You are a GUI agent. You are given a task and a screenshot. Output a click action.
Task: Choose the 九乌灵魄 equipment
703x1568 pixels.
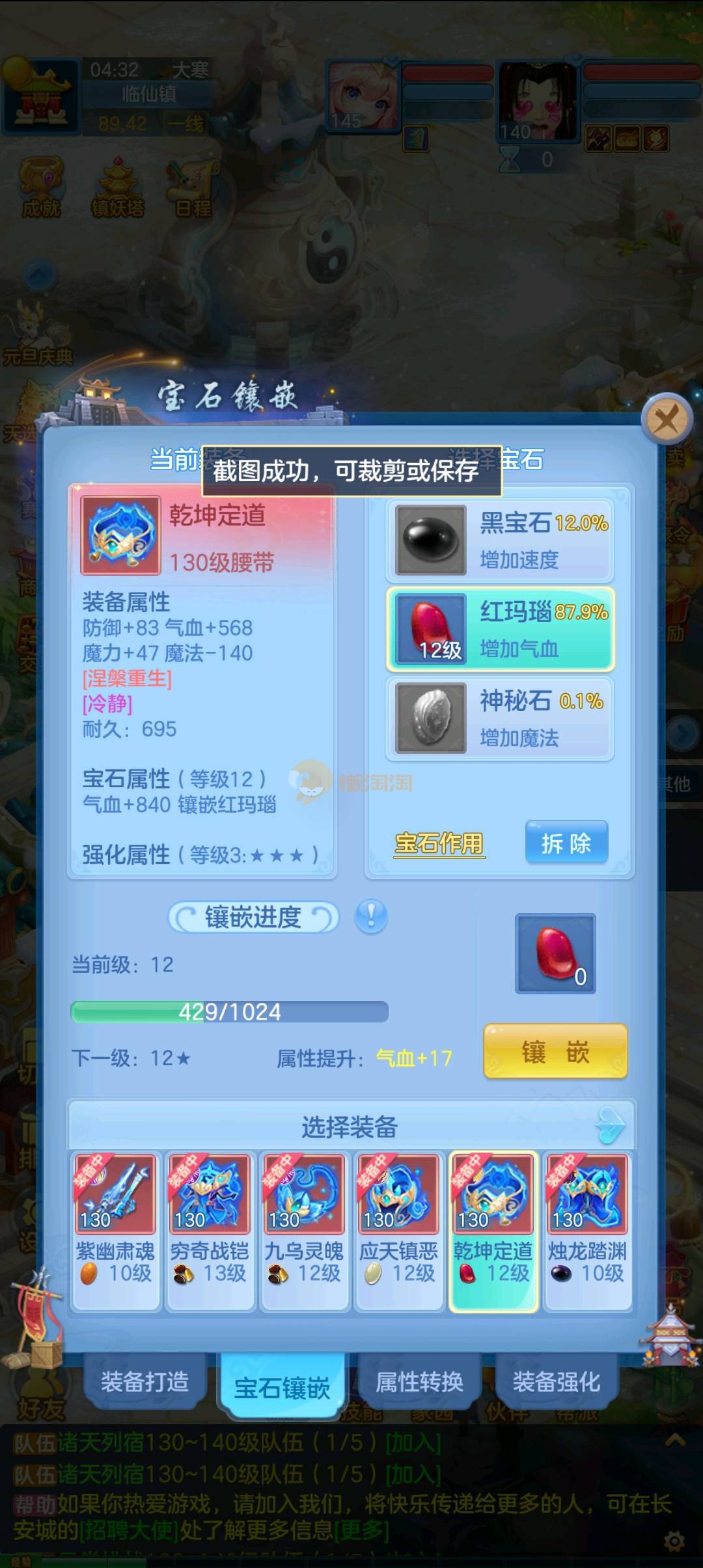coord(304,1229)
